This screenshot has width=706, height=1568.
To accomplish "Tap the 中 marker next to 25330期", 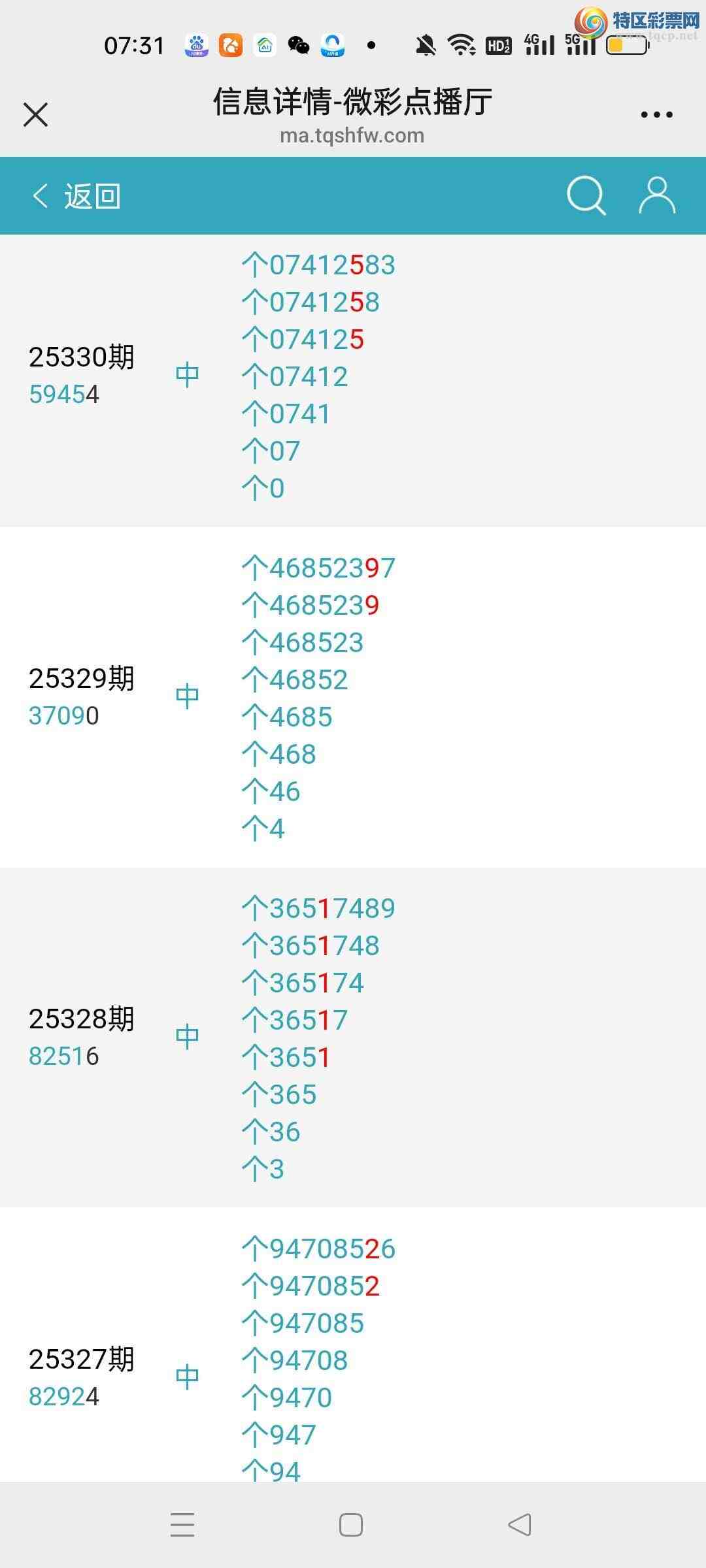I will [186, 372].
